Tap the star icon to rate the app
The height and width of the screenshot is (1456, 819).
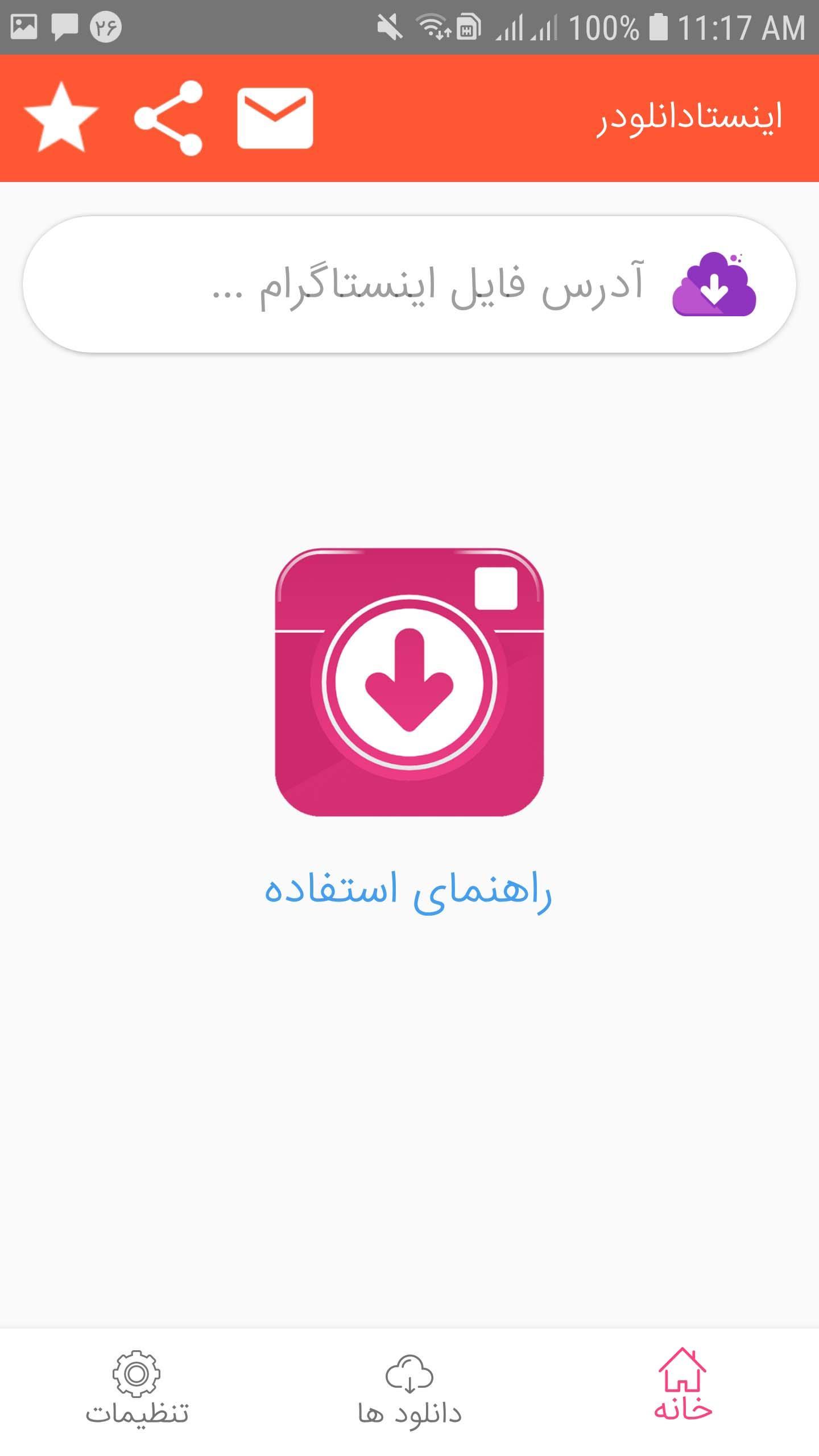point(61,118)
